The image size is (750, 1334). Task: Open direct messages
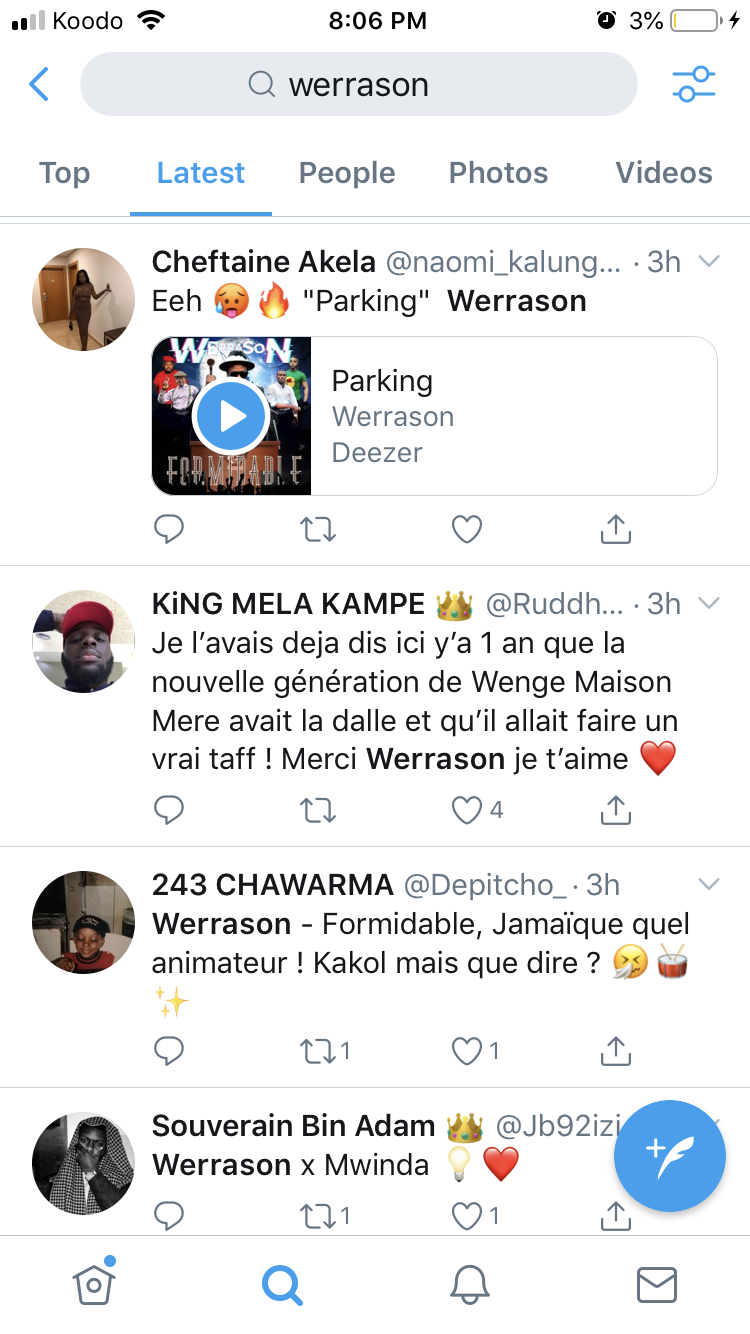(657, 1285)
